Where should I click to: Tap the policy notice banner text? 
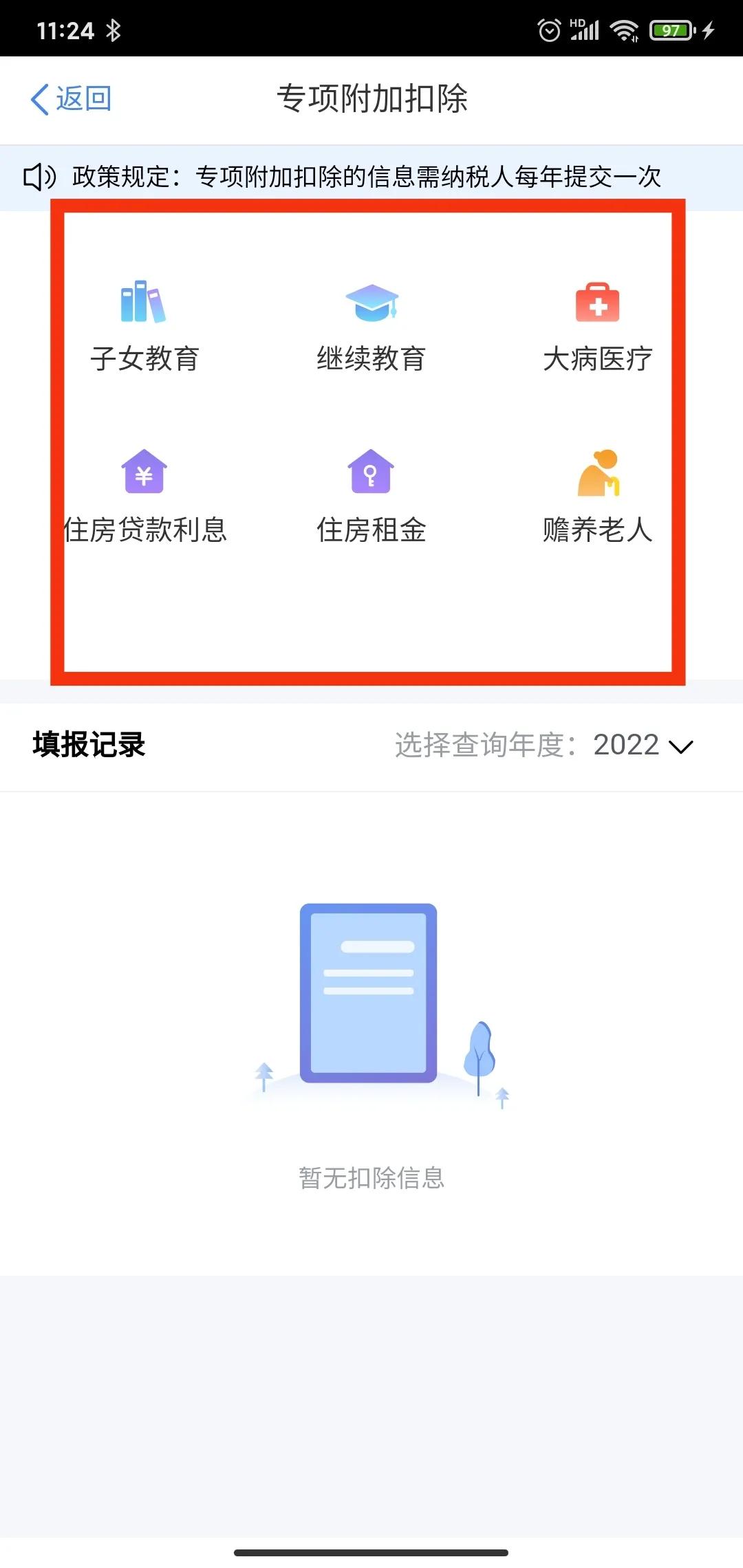[x=365, y=177]
